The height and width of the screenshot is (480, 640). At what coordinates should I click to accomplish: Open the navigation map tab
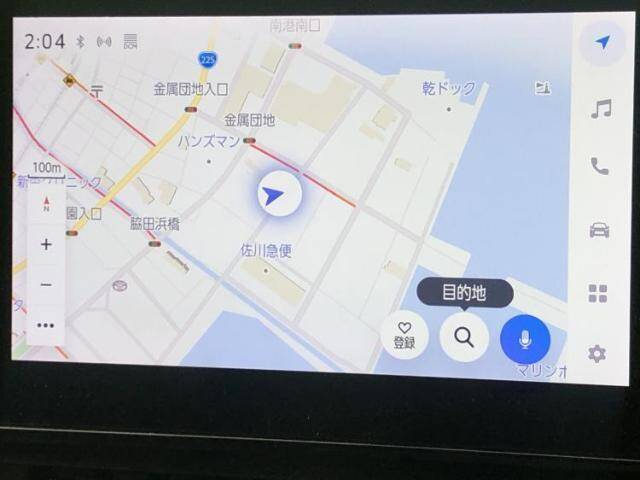pos(602,42)
